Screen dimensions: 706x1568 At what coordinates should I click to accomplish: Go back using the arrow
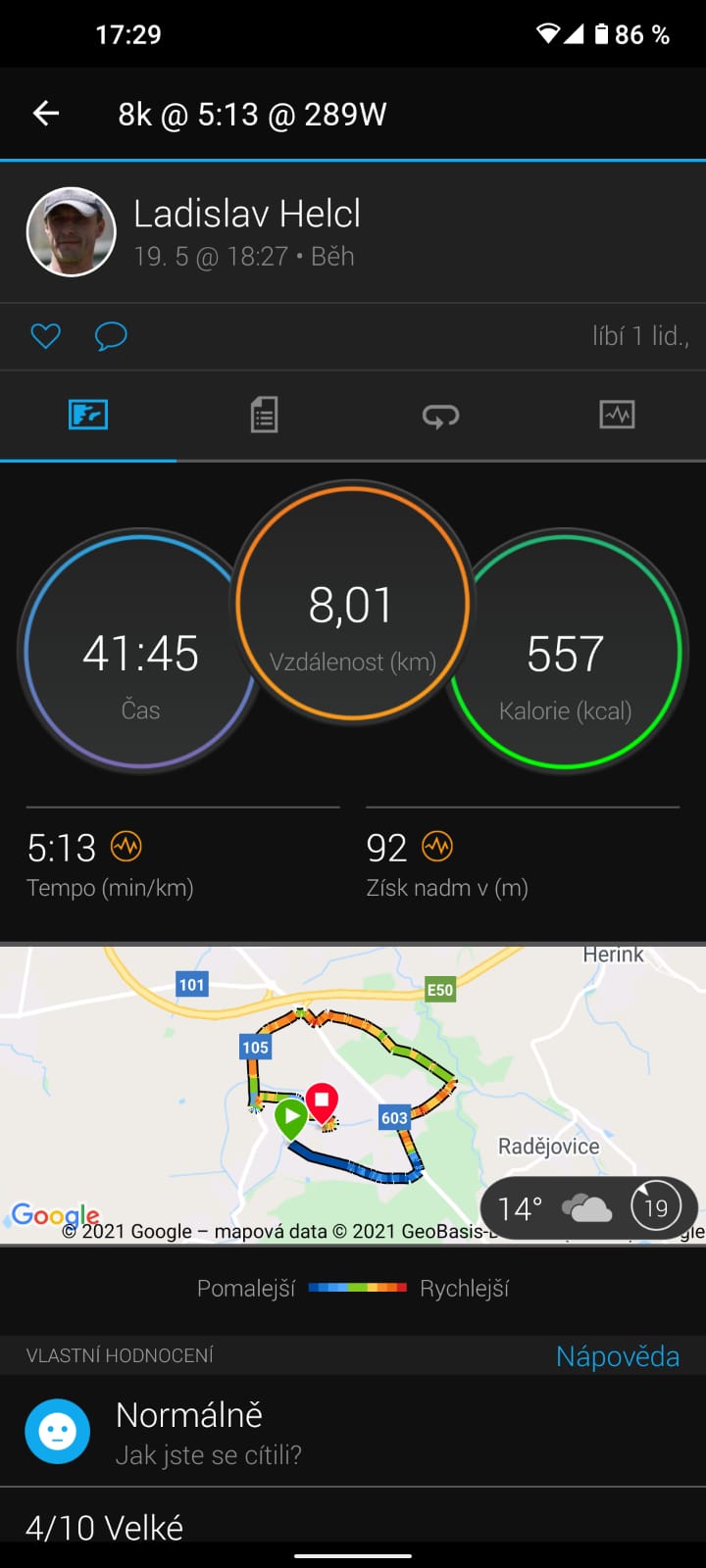[x=46, y=114]
